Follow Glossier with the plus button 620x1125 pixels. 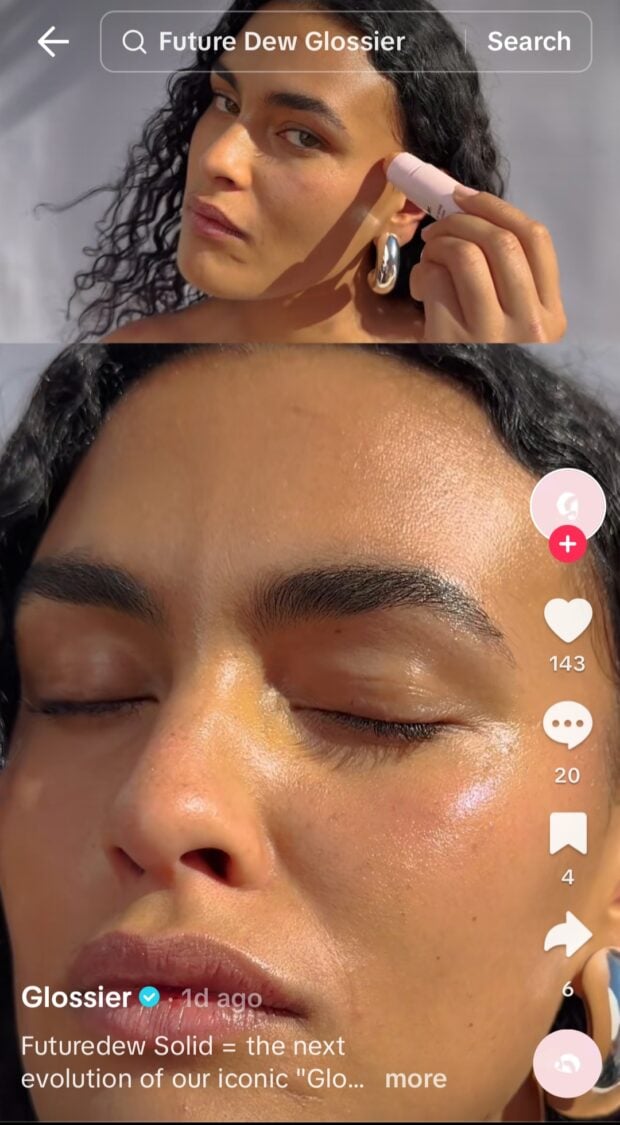click(x=567, y=545)
